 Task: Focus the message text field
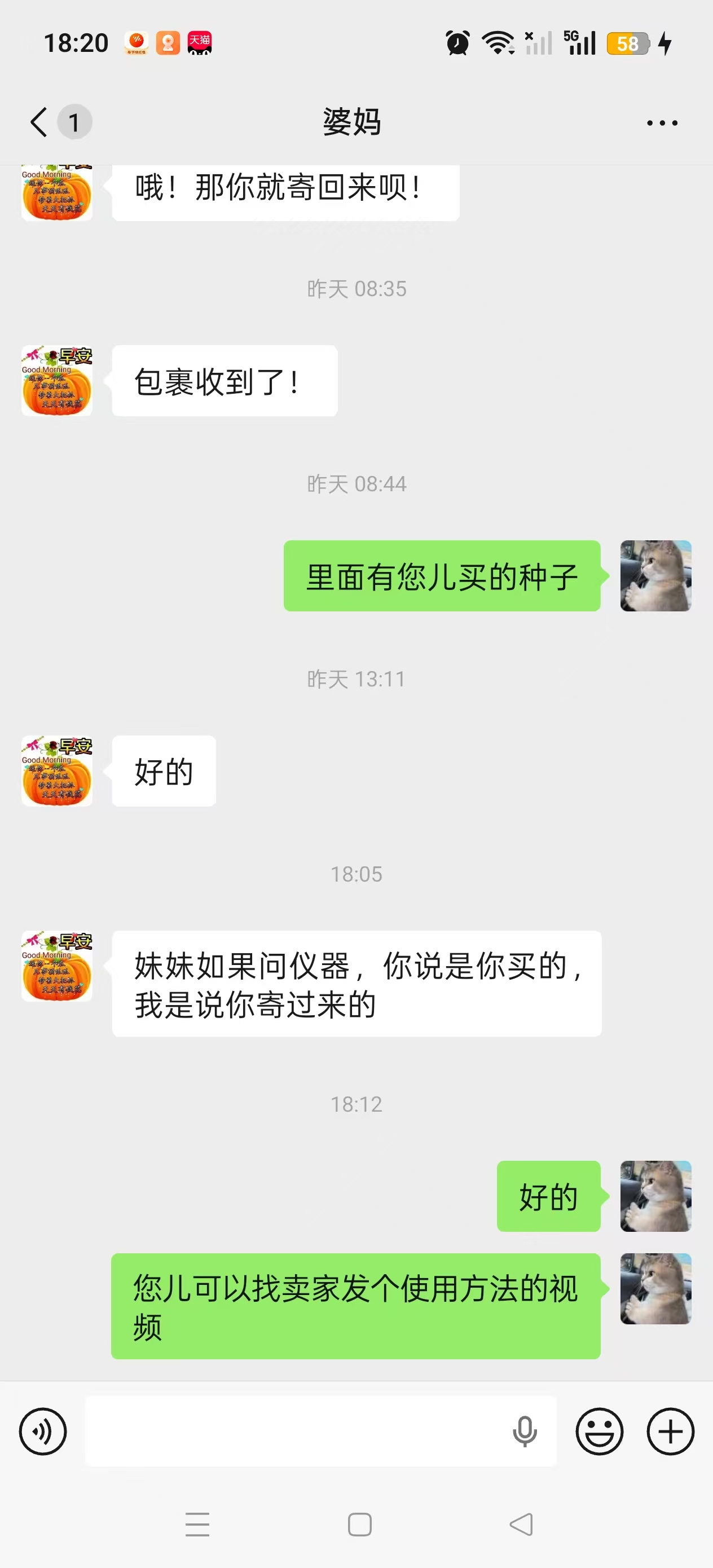(292, 1431)
